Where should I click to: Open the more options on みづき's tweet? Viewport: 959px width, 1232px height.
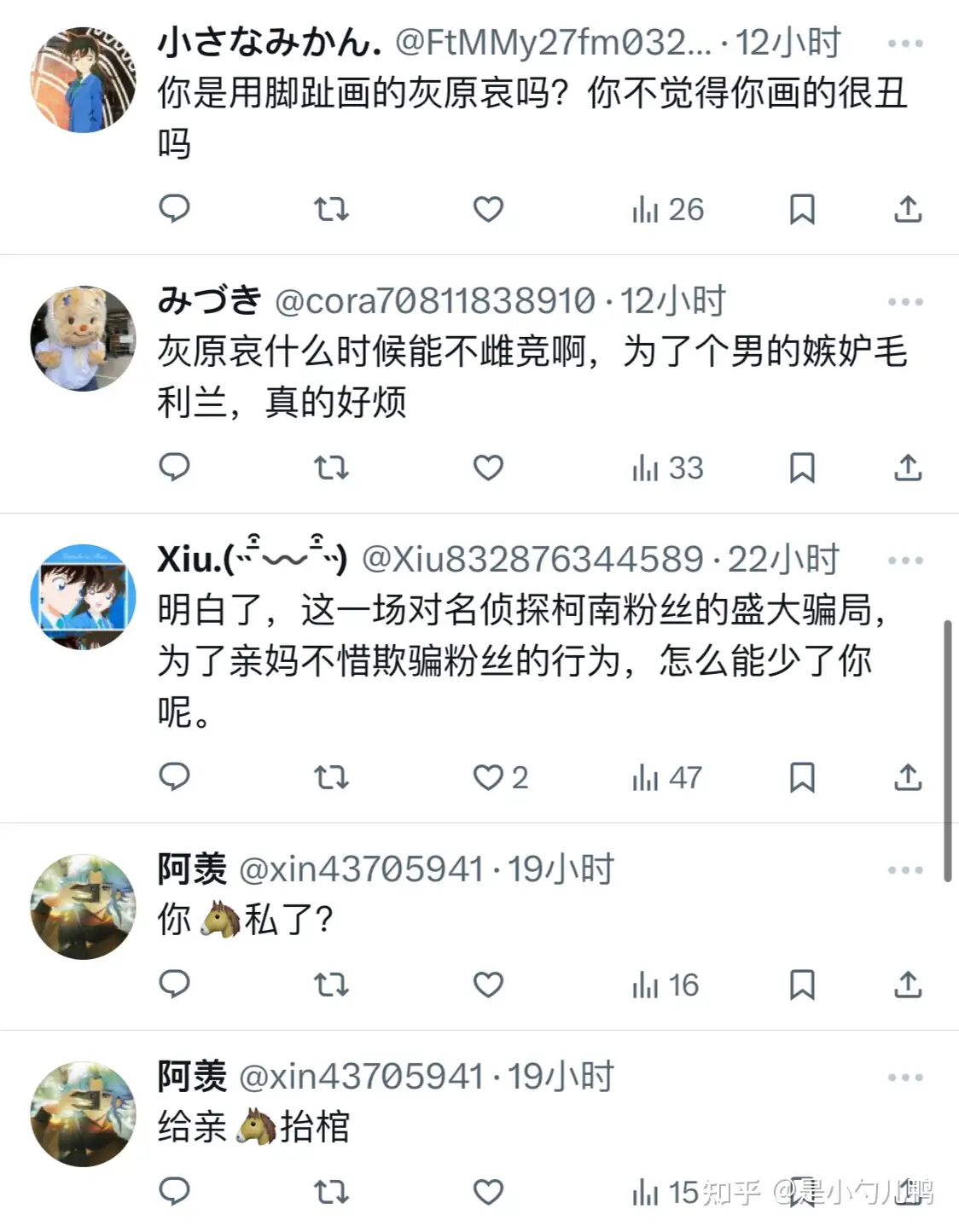(905, 302)
